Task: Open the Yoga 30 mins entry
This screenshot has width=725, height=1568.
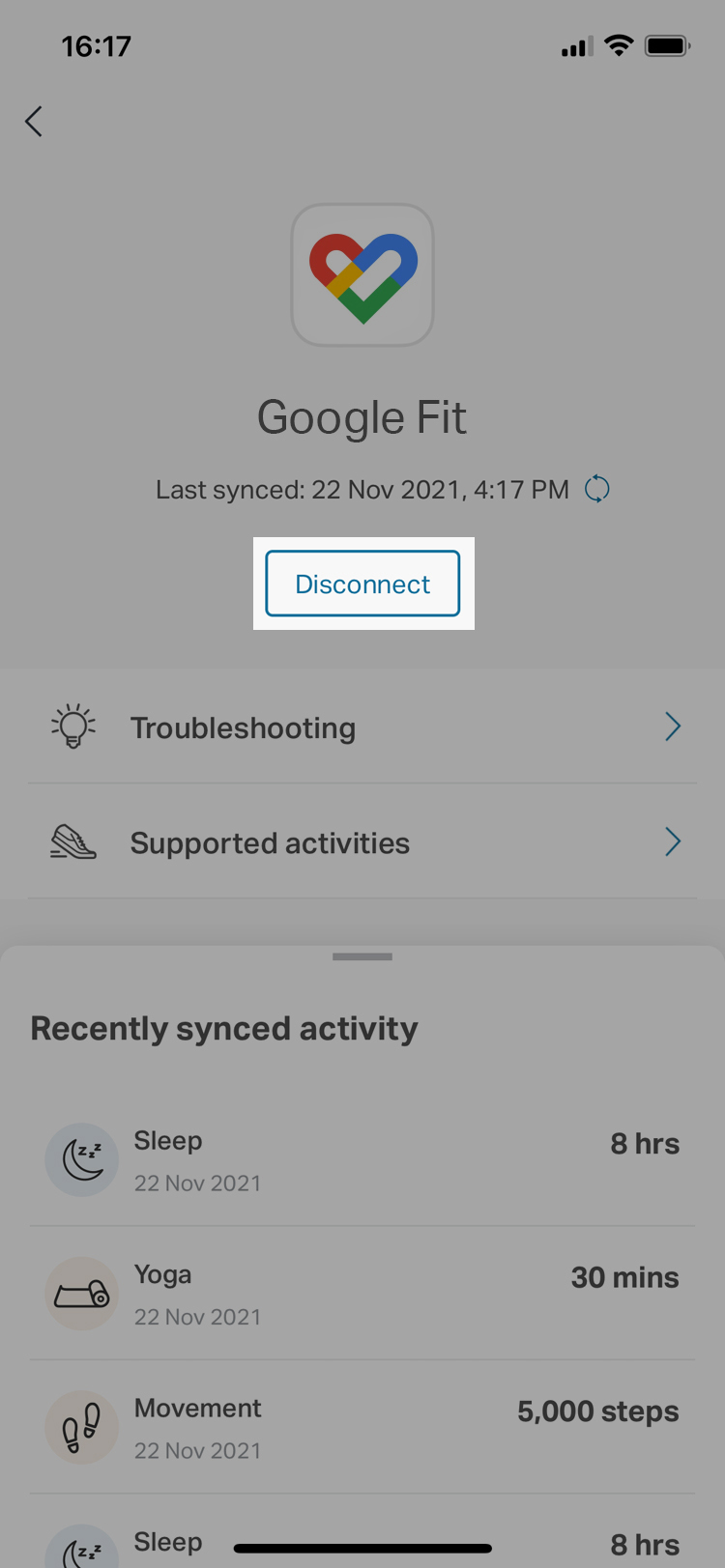Action: pyautogui.click(x=362, y=1294)
